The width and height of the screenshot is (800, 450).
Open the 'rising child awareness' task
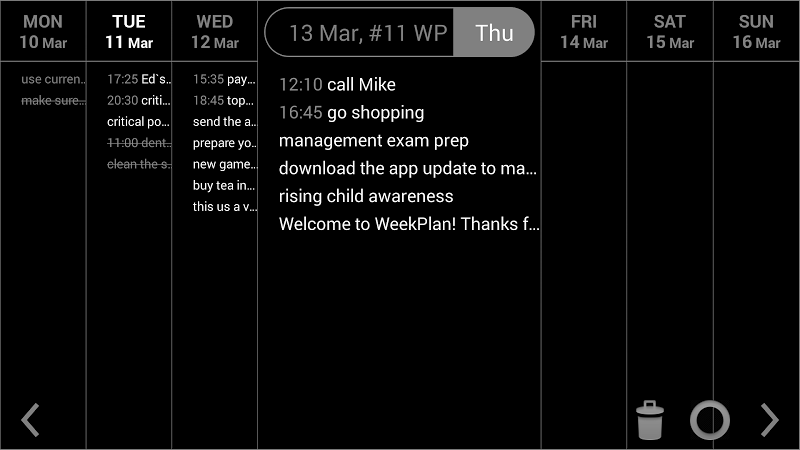[366, 197]
